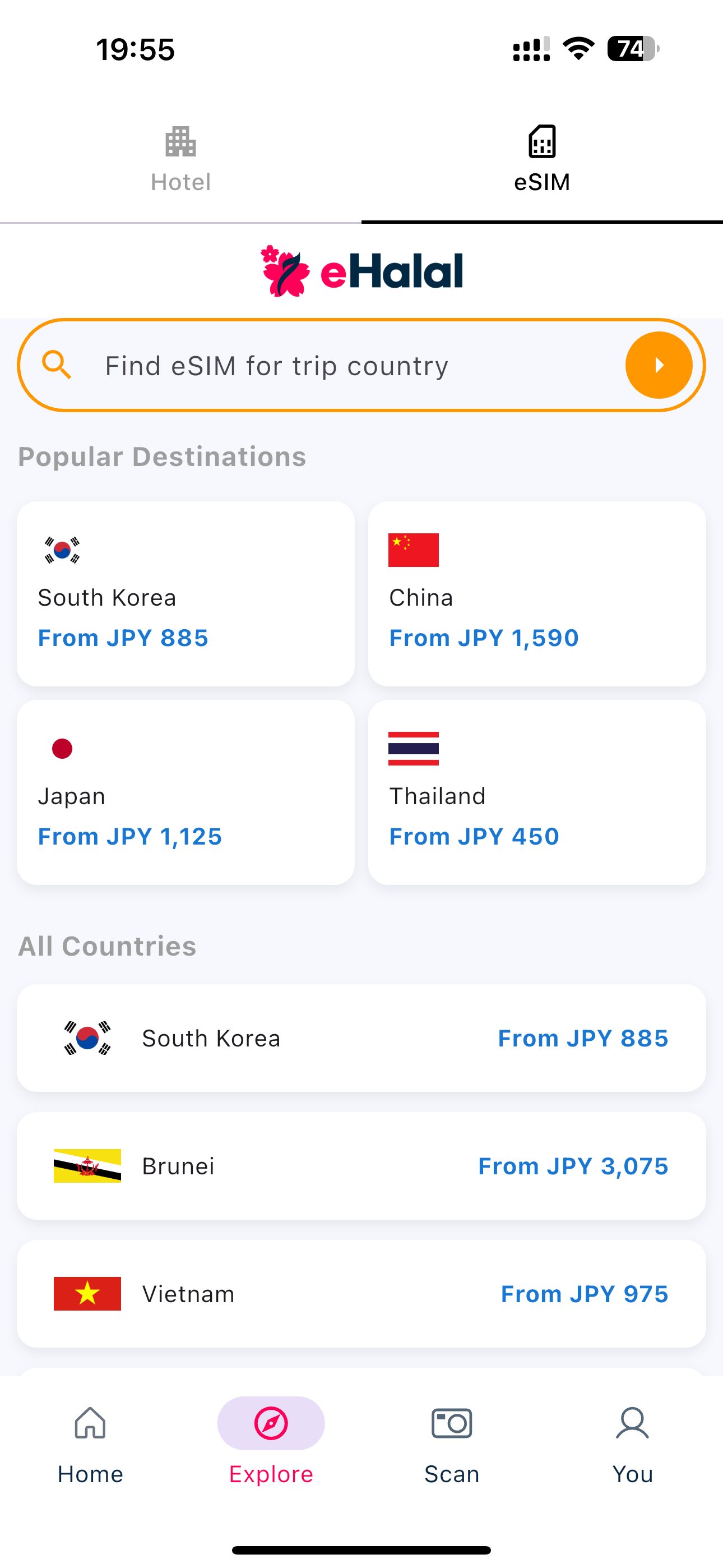
Task: Tap the Scan camera icon
Action: point(451,1424)
